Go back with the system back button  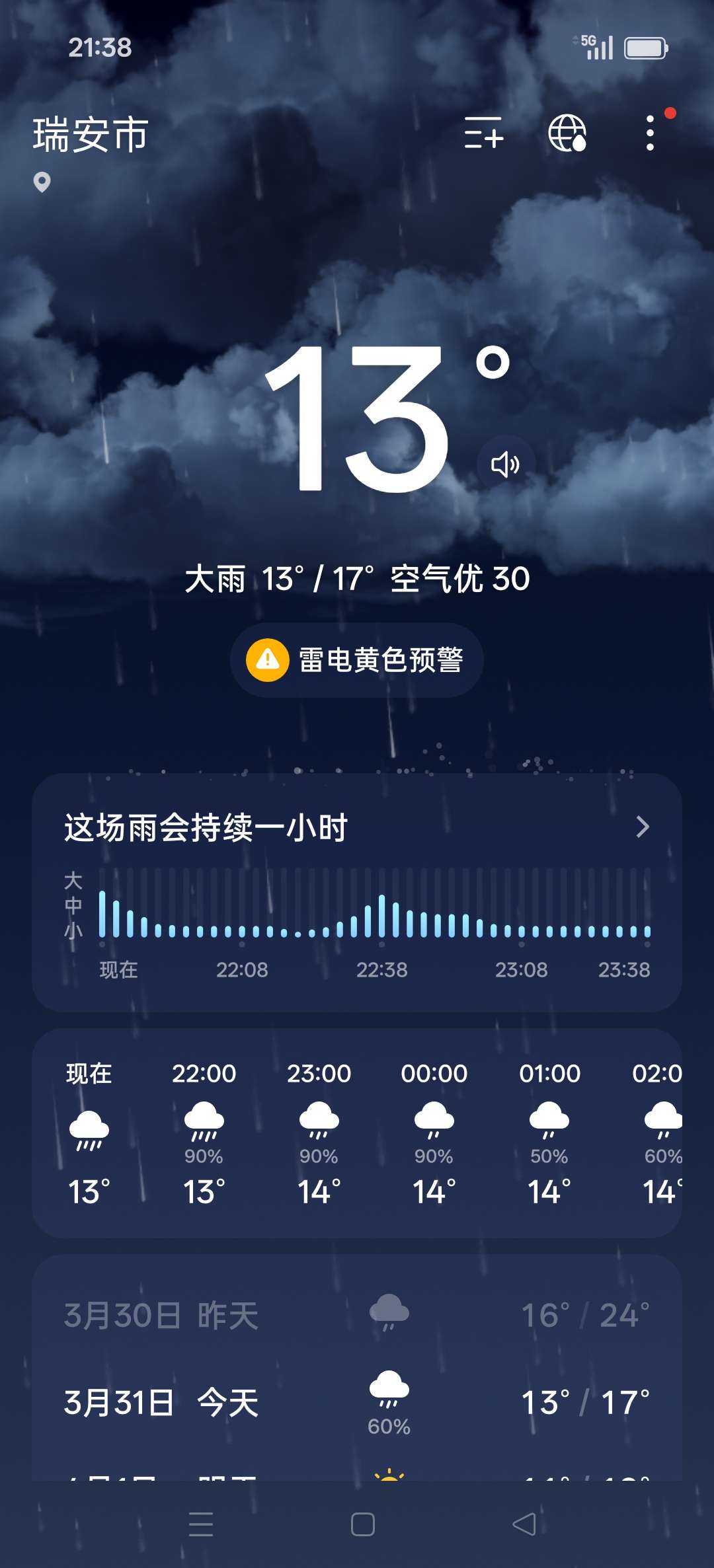pos(524,1524)
